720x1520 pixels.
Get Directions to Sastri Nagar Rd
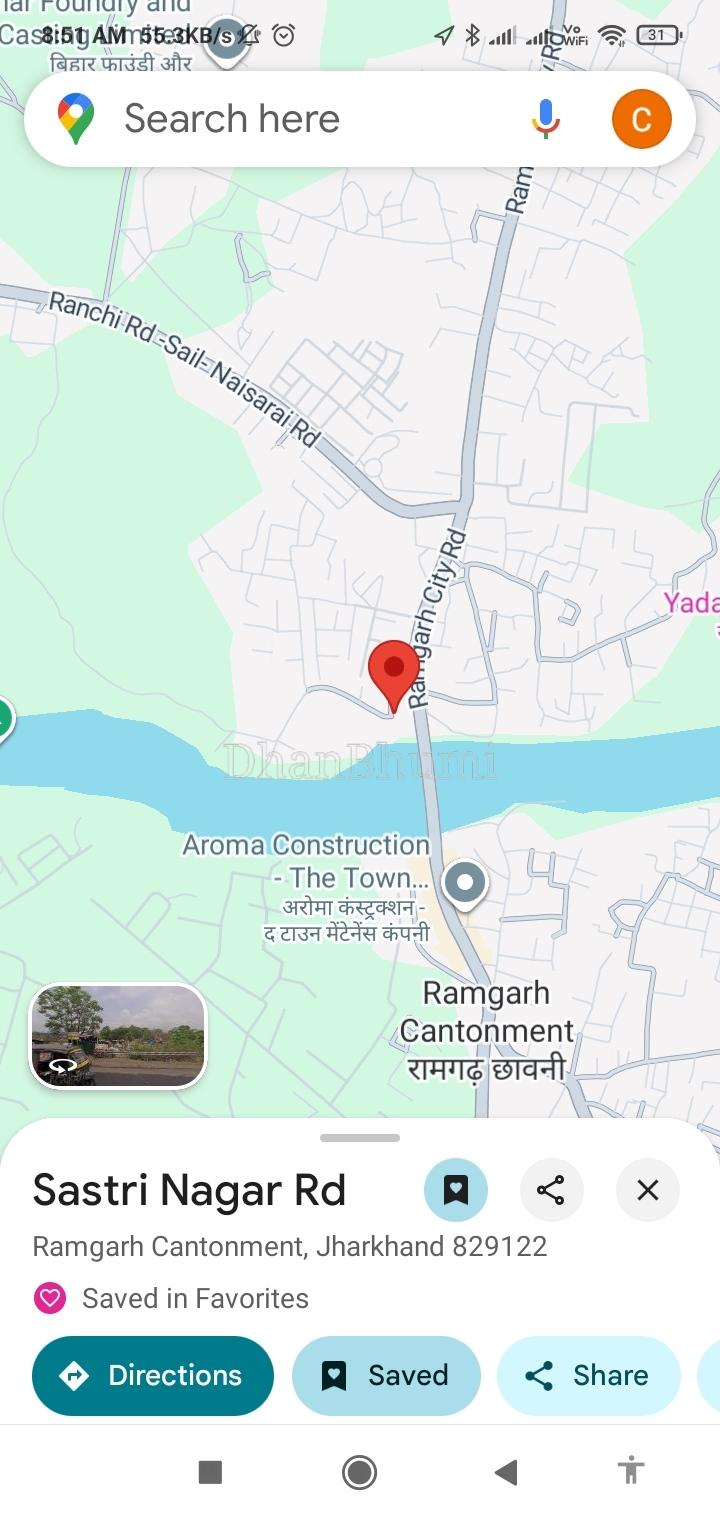153,1375
